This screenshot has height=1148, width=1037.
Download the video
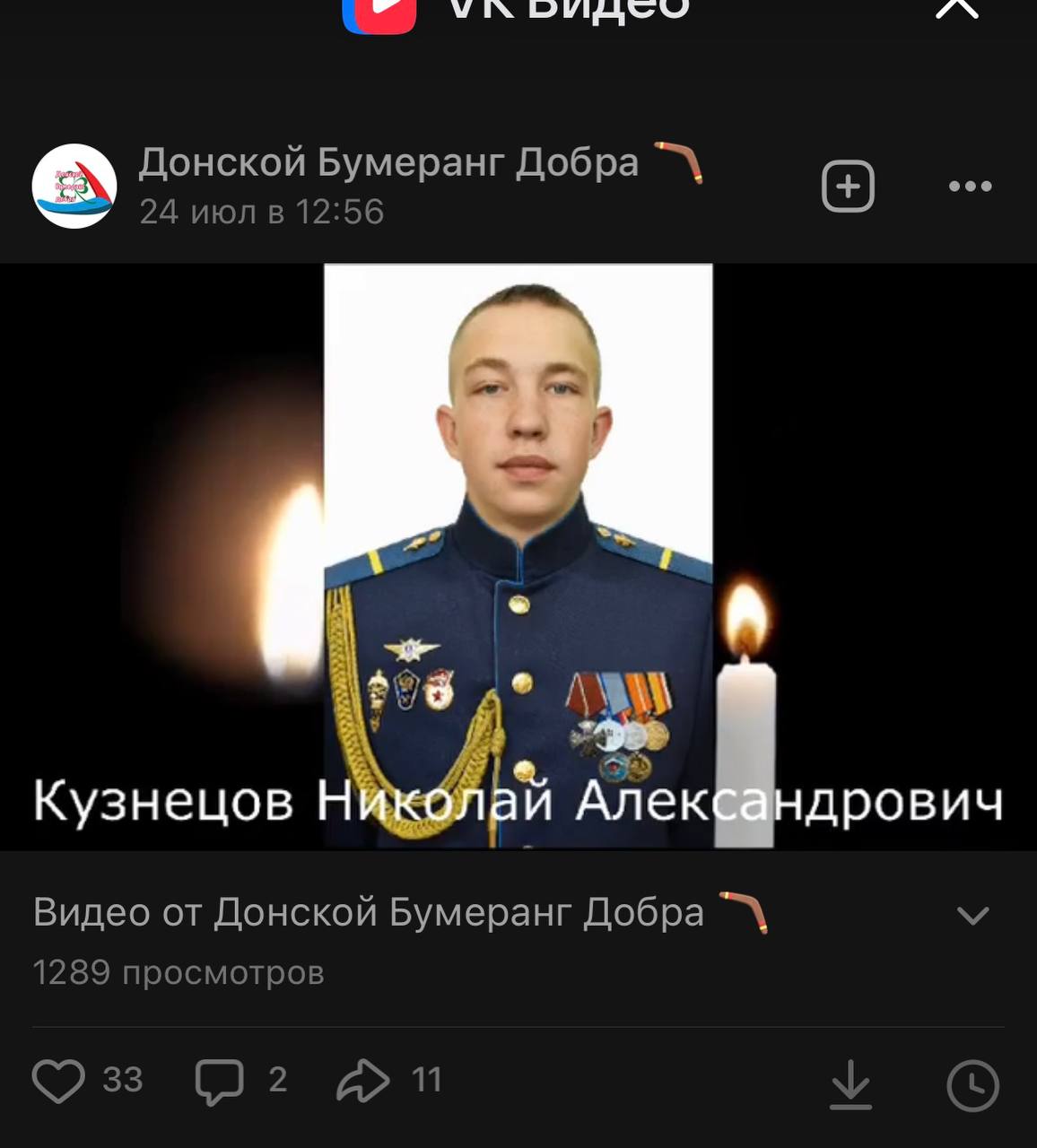point(850,1084)
